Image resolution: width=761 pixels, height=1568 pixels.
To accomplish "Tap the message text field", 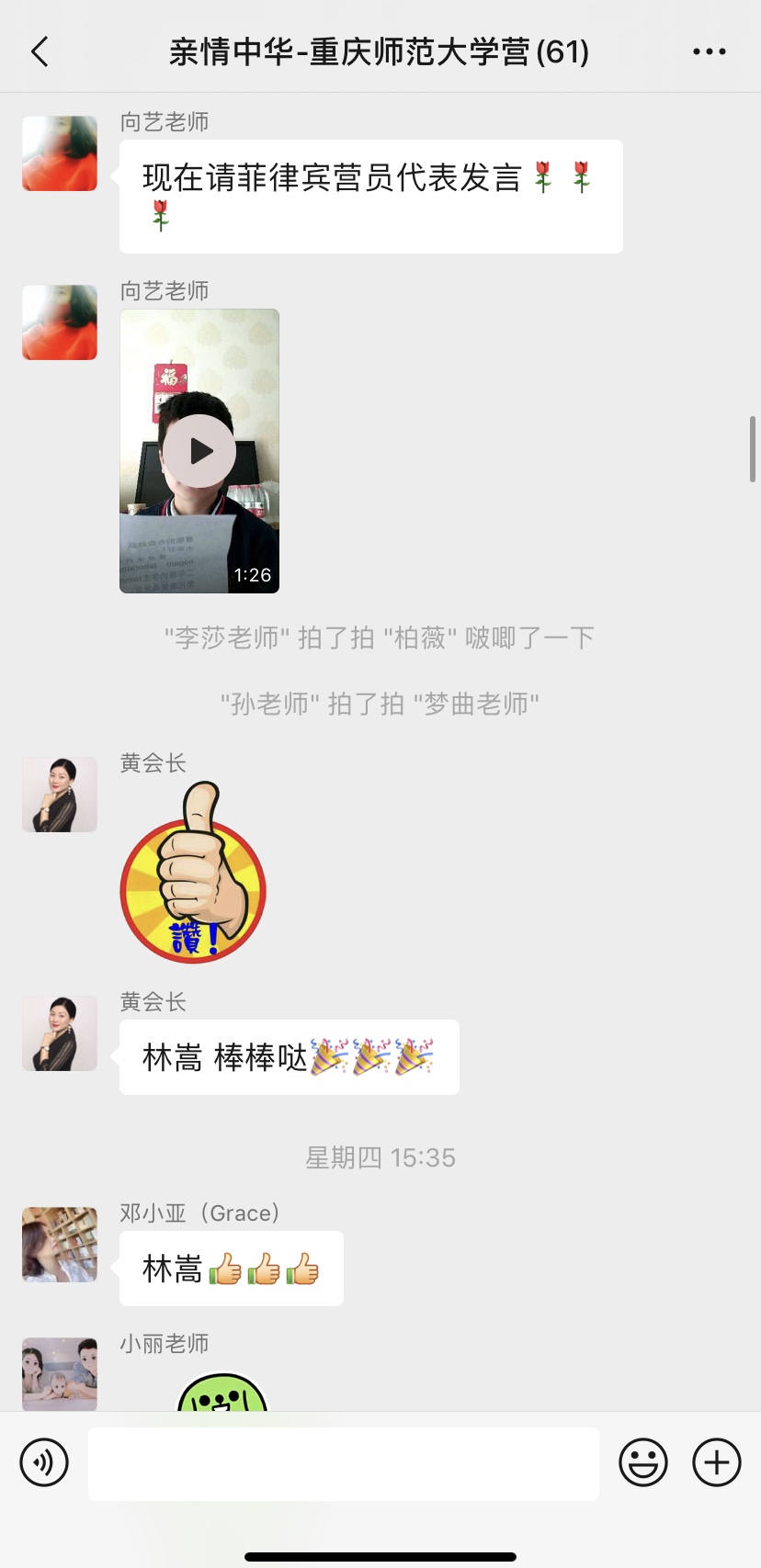I will tap(344, 1463).
